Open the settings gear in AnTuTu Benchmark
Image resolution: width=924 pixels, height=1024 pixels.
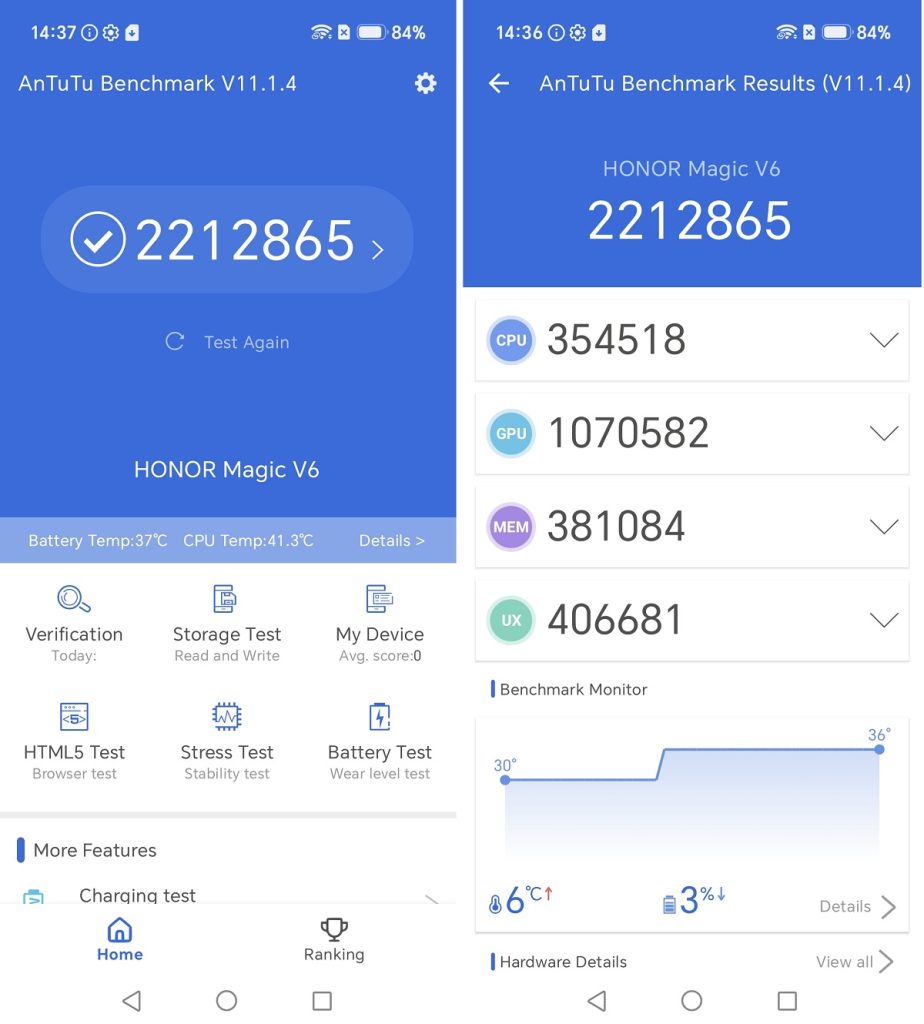click(x=425, y=83)
